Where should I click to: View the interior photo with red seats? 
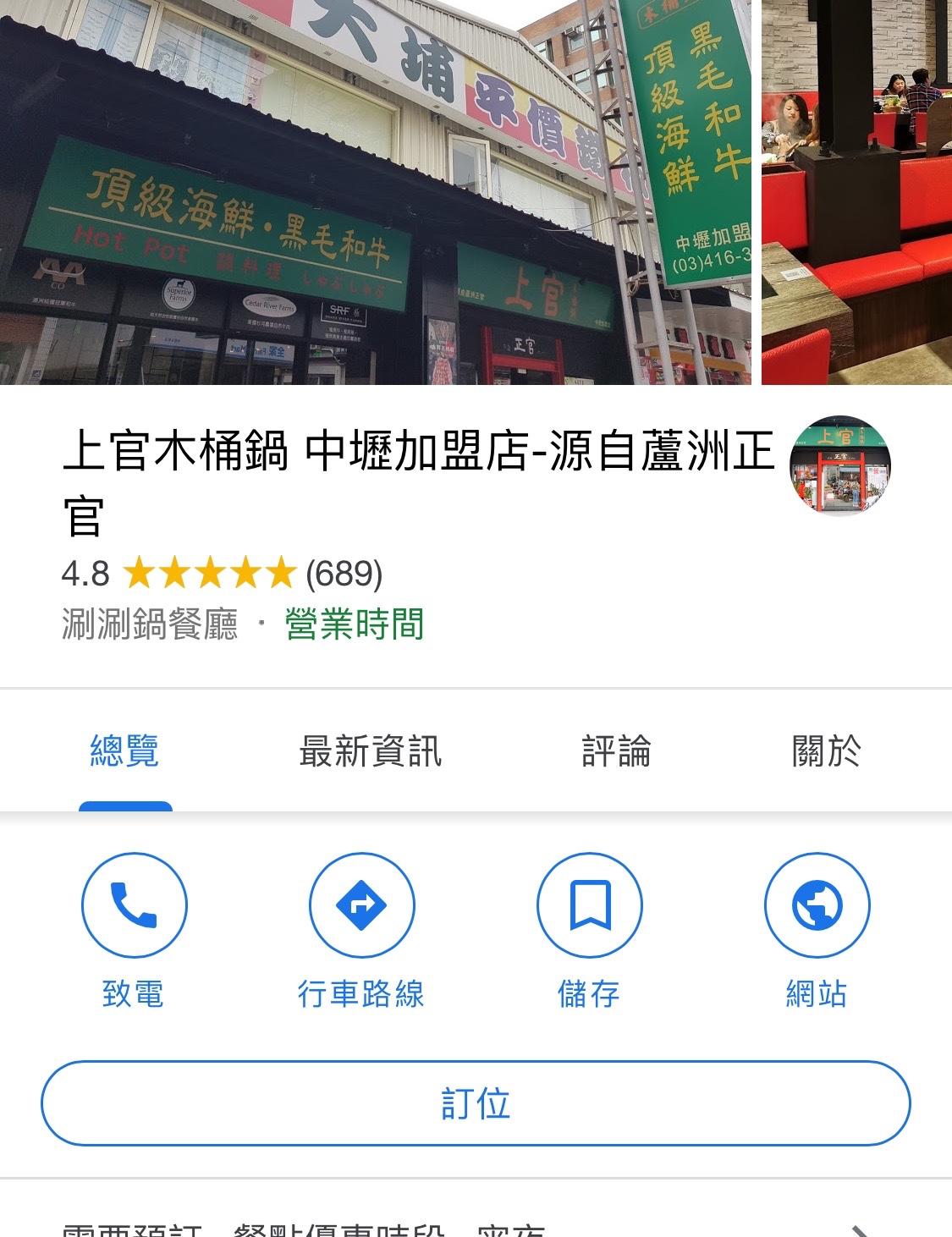pos(856,192)
